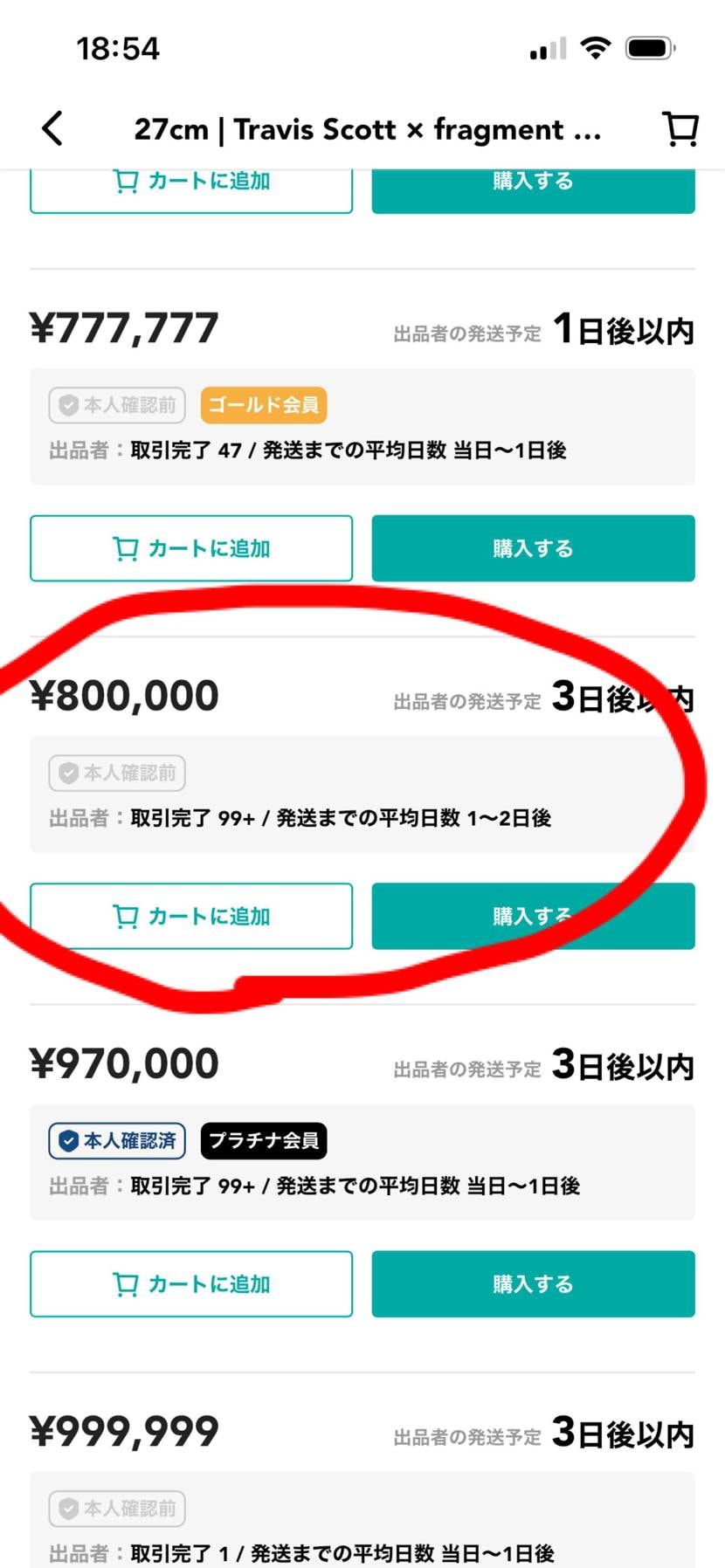Tap カートに追加 on the ¥970,000 listing
The image size is (725, 1568).
click(191, 1283)
